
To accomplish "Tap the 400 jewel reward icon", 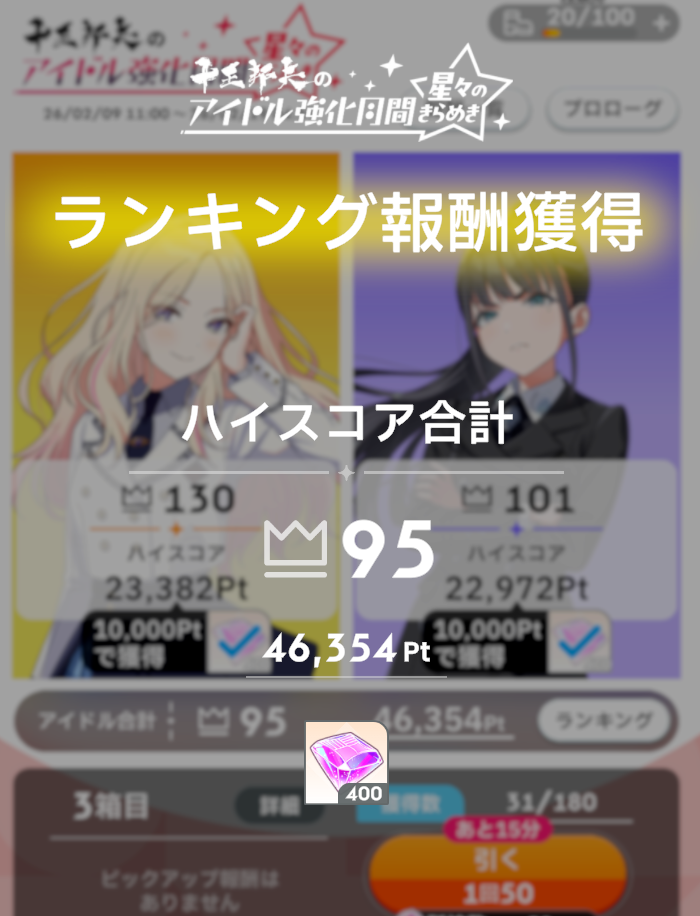I will [347, 763].
